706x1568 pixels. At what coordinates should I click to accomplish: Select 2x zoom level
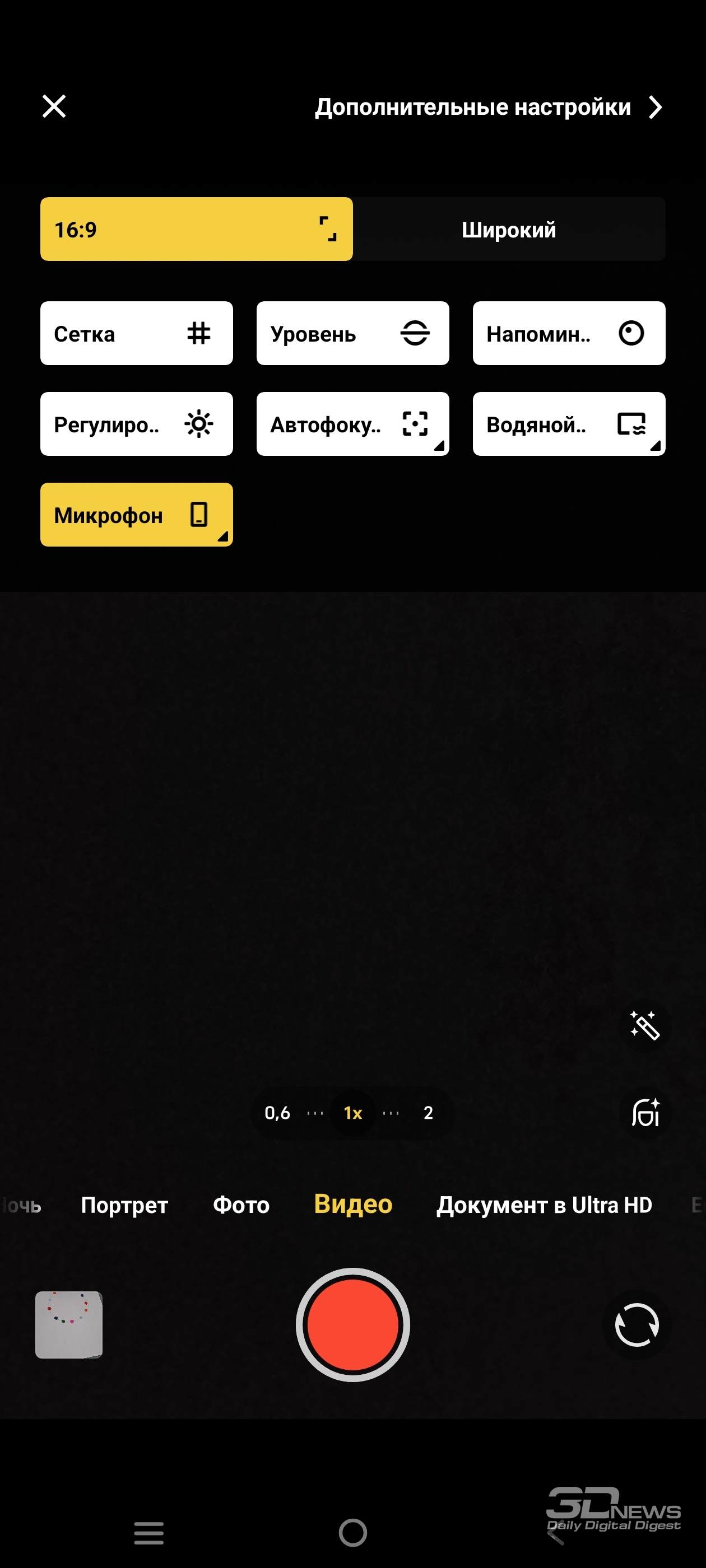click(428, 1113)
